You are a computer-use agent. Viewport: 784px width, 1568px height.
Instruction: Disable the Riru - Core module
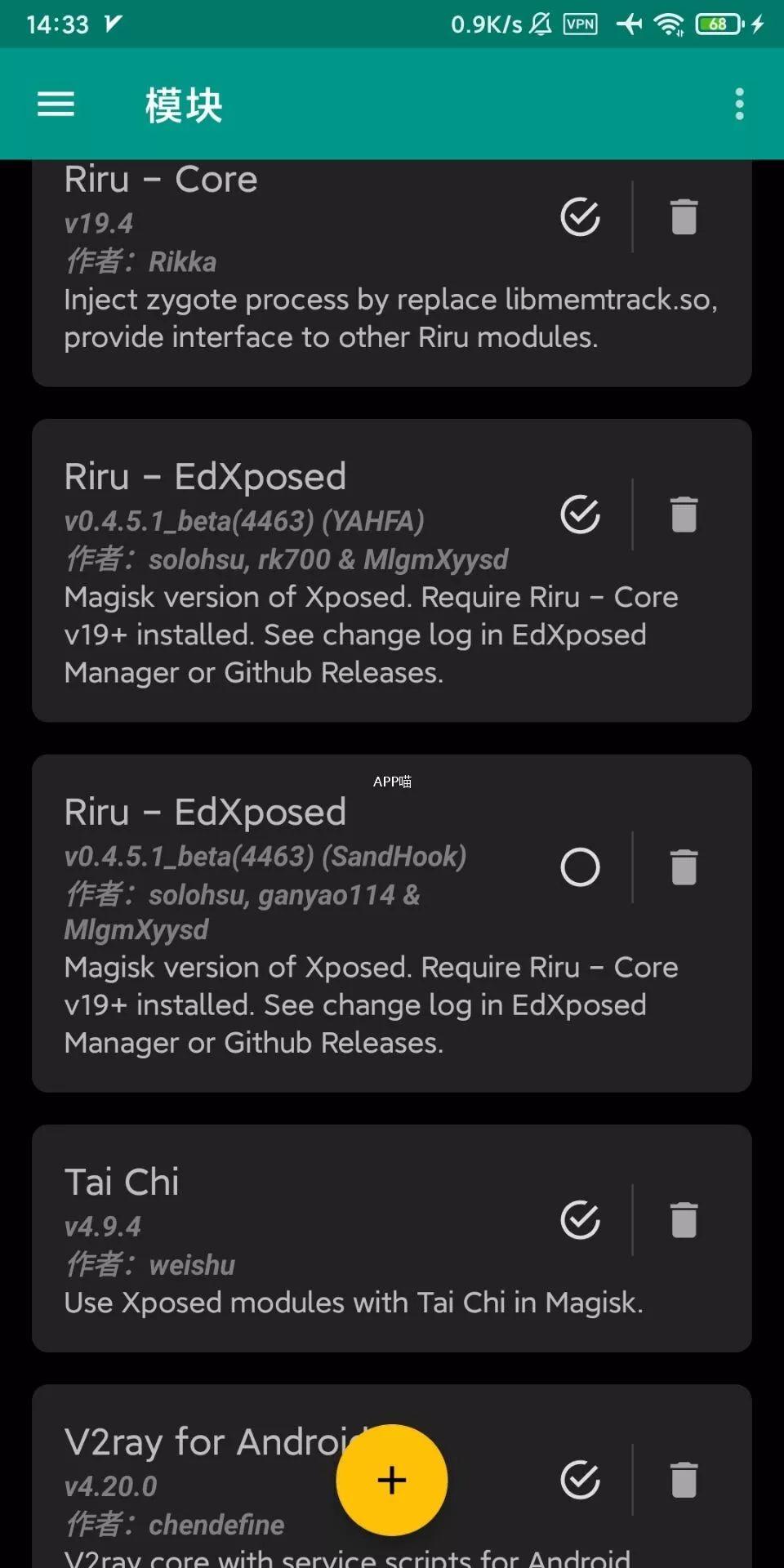(x=580, y=217)
